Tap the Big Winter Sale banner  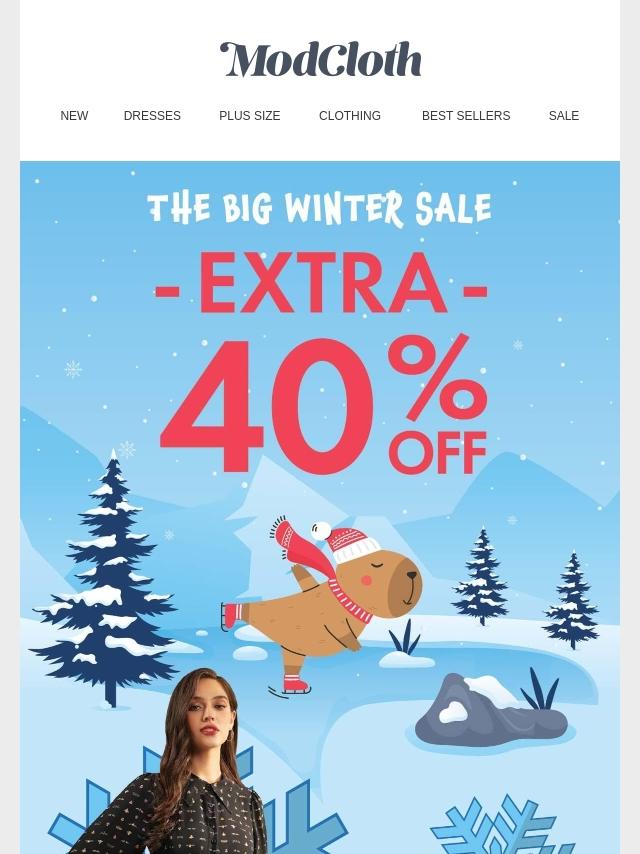click(320, 507)
